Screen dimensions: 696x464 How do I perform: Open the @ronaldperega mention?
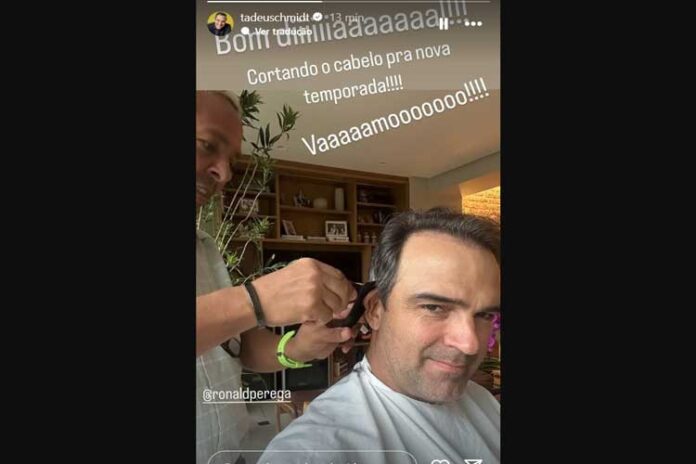[247, 394]
